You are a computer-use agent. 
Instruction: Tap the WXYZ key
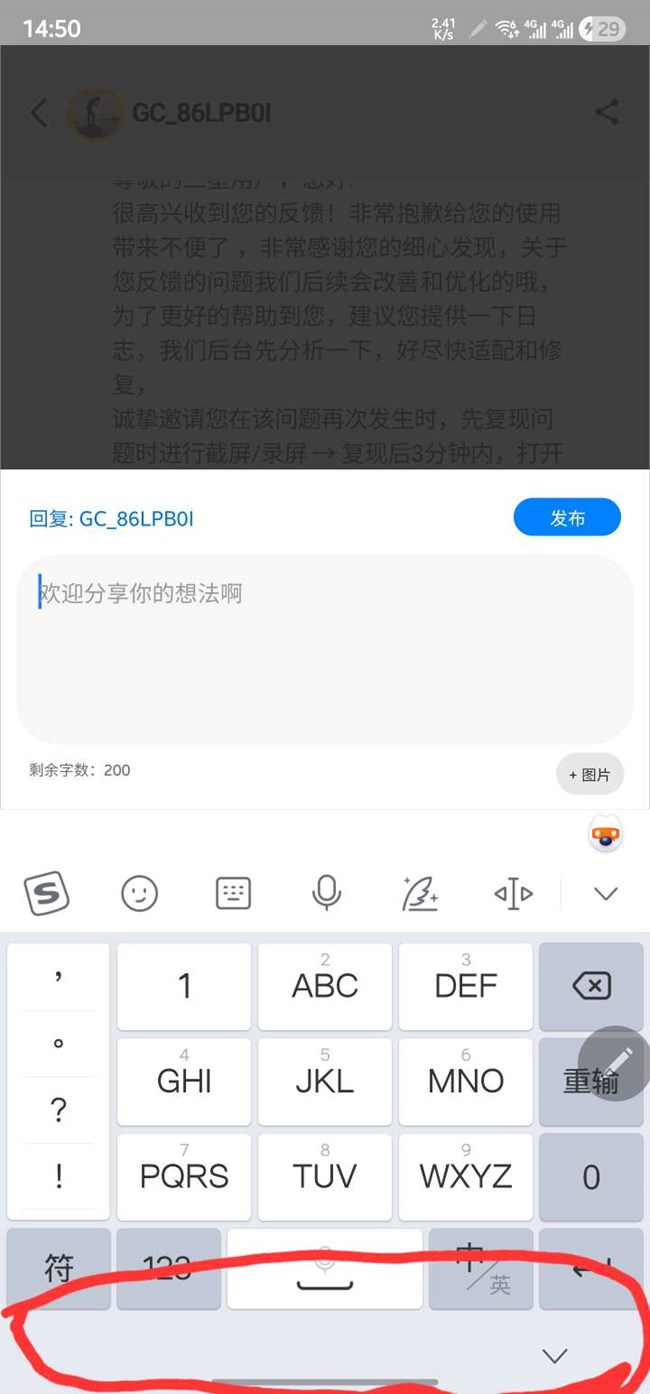click(465, 1175)
